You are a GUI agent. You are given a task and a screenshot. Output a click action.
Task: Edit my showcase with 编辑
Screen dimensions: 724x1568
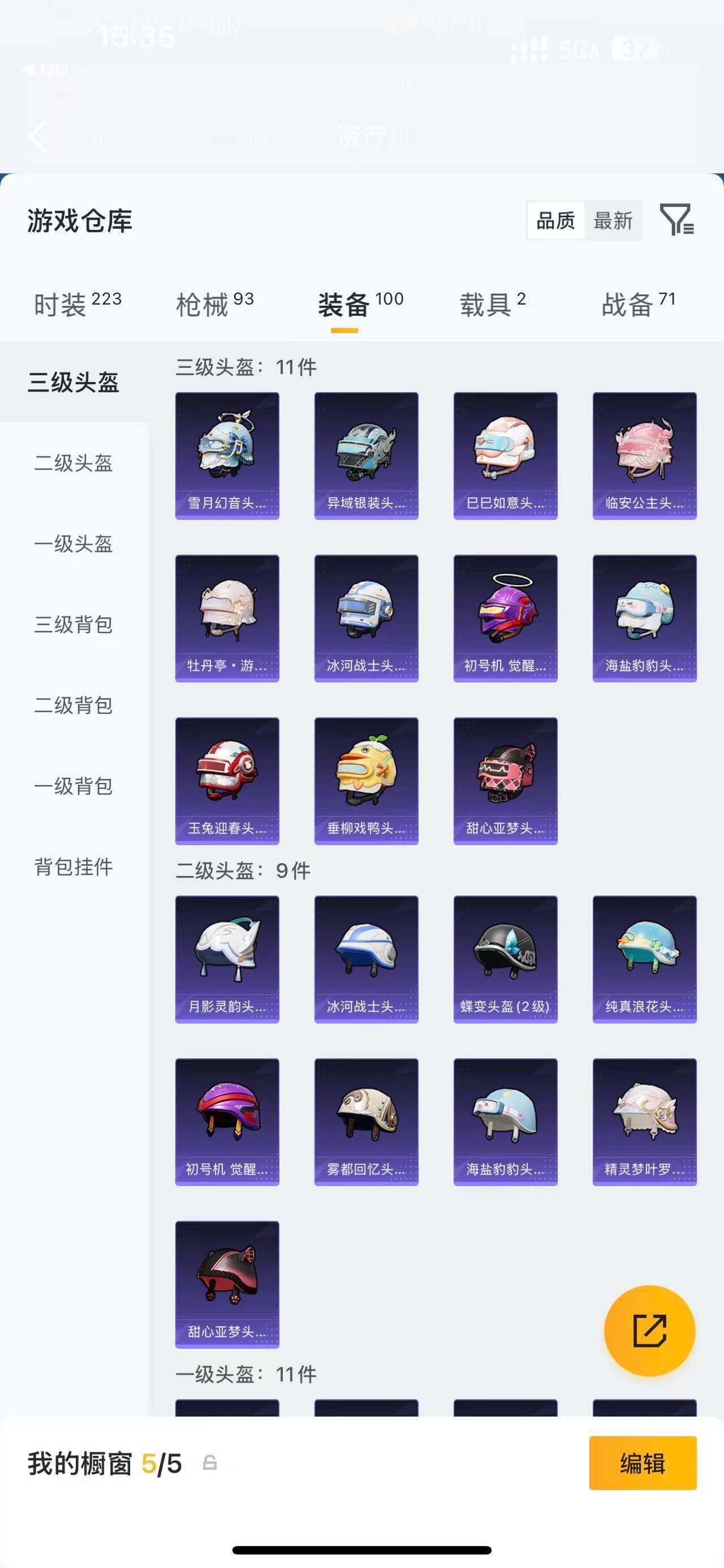[643, 1463]
